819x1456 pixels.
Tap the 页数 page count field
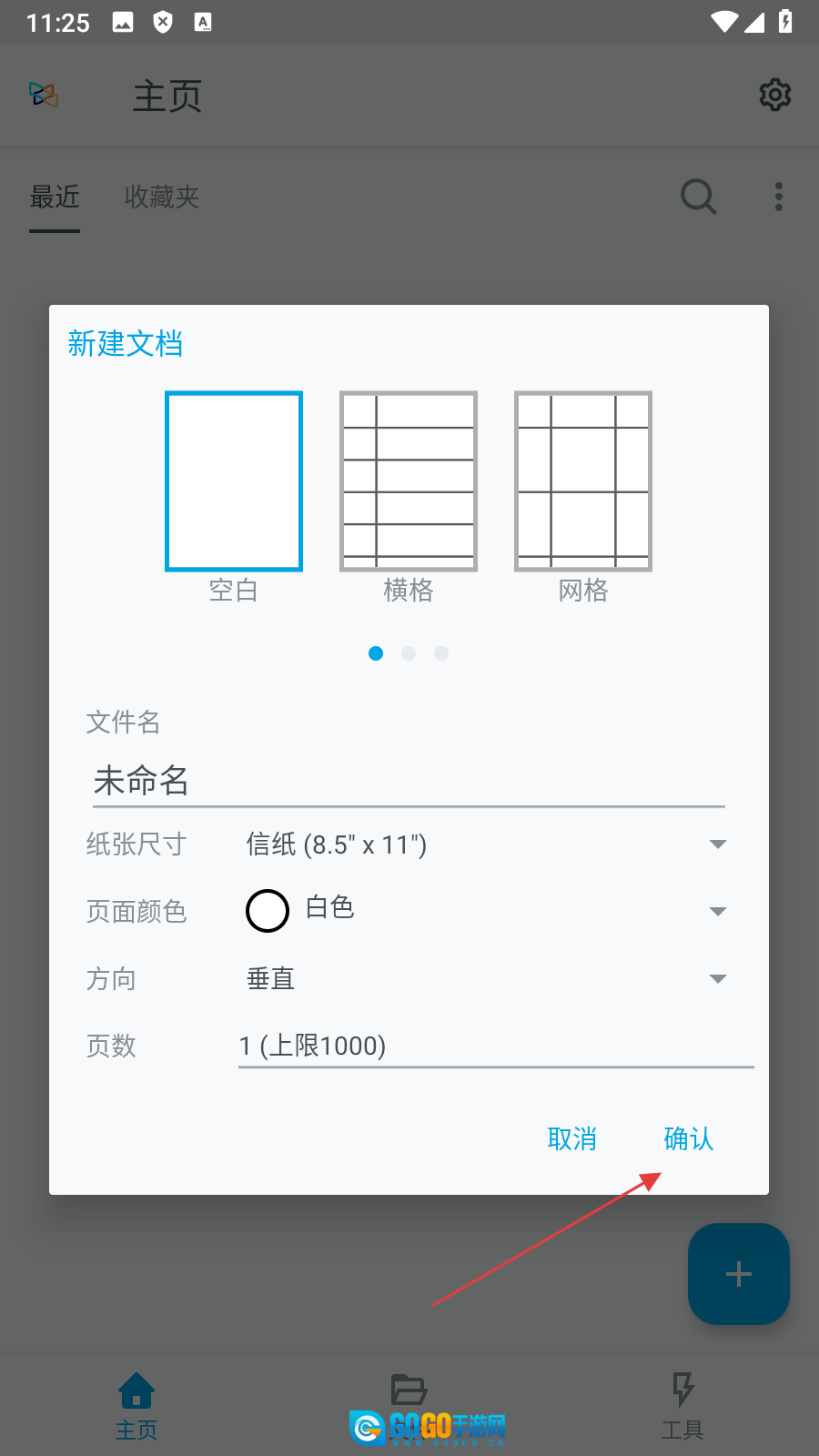point(495,1046)
